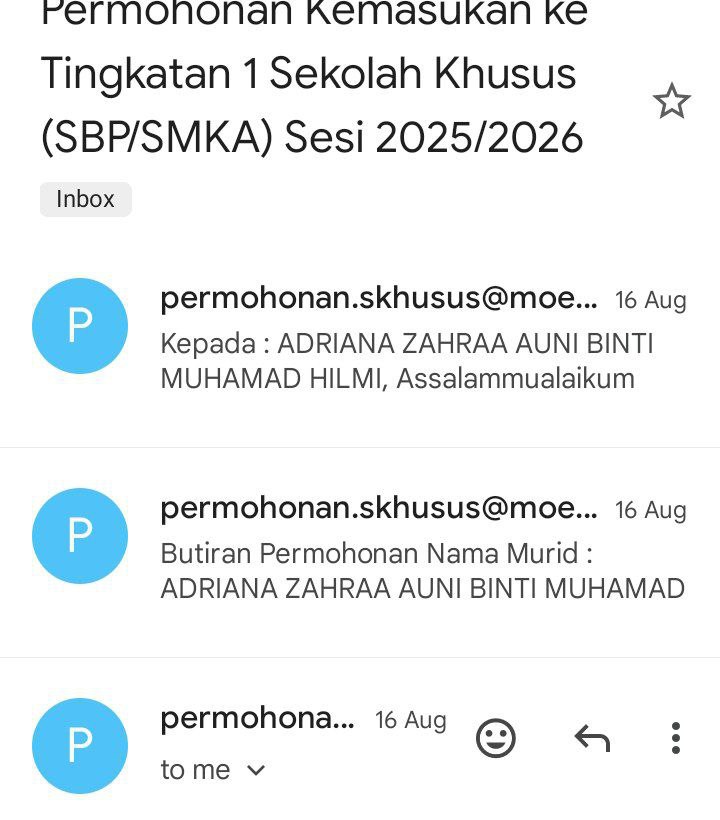
Task: Open the message overflow menu
Action: point(676,738)
